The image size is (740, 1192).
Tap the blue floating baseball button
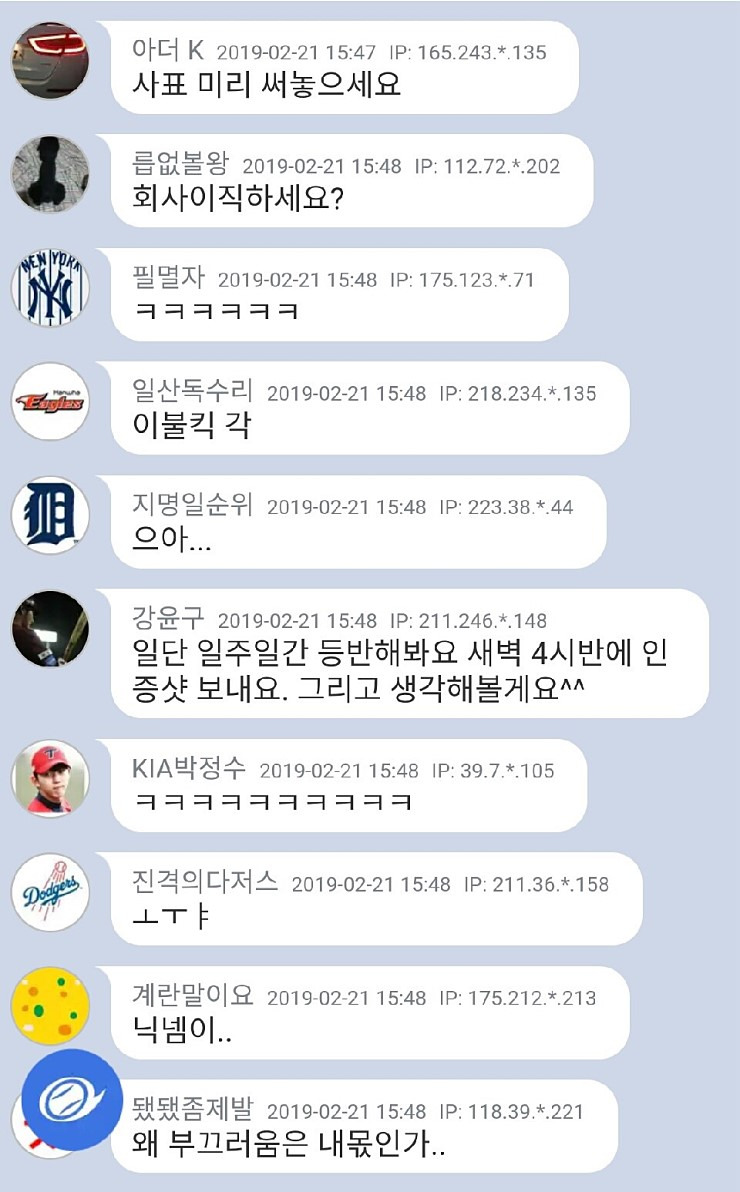click(72, 1099)
